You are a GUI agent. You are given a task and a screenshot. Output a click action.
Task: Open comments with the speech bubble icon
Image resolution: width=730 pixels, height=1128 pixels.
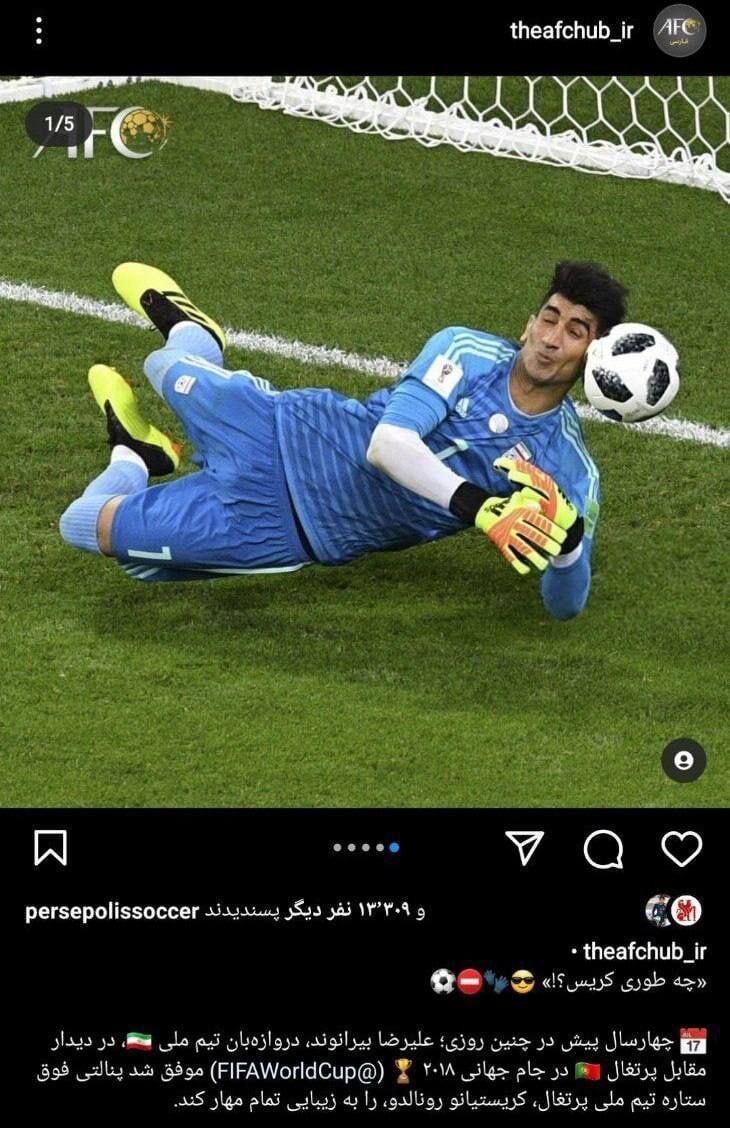pyautogui.click(x=603, y=849)
